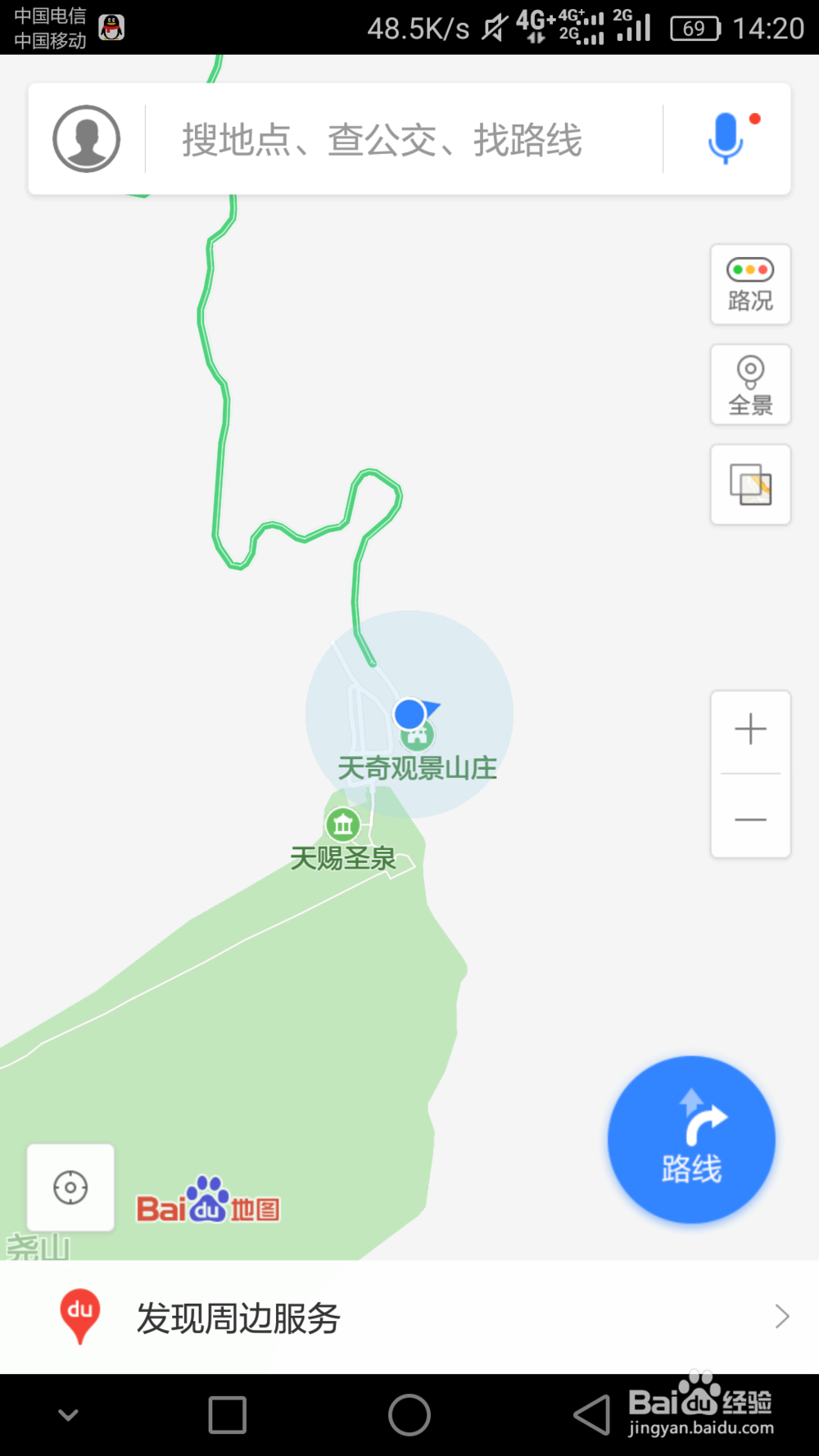Open the profile avatar icon
This screenshot has height=1456, width=819.
click(87, 138)
